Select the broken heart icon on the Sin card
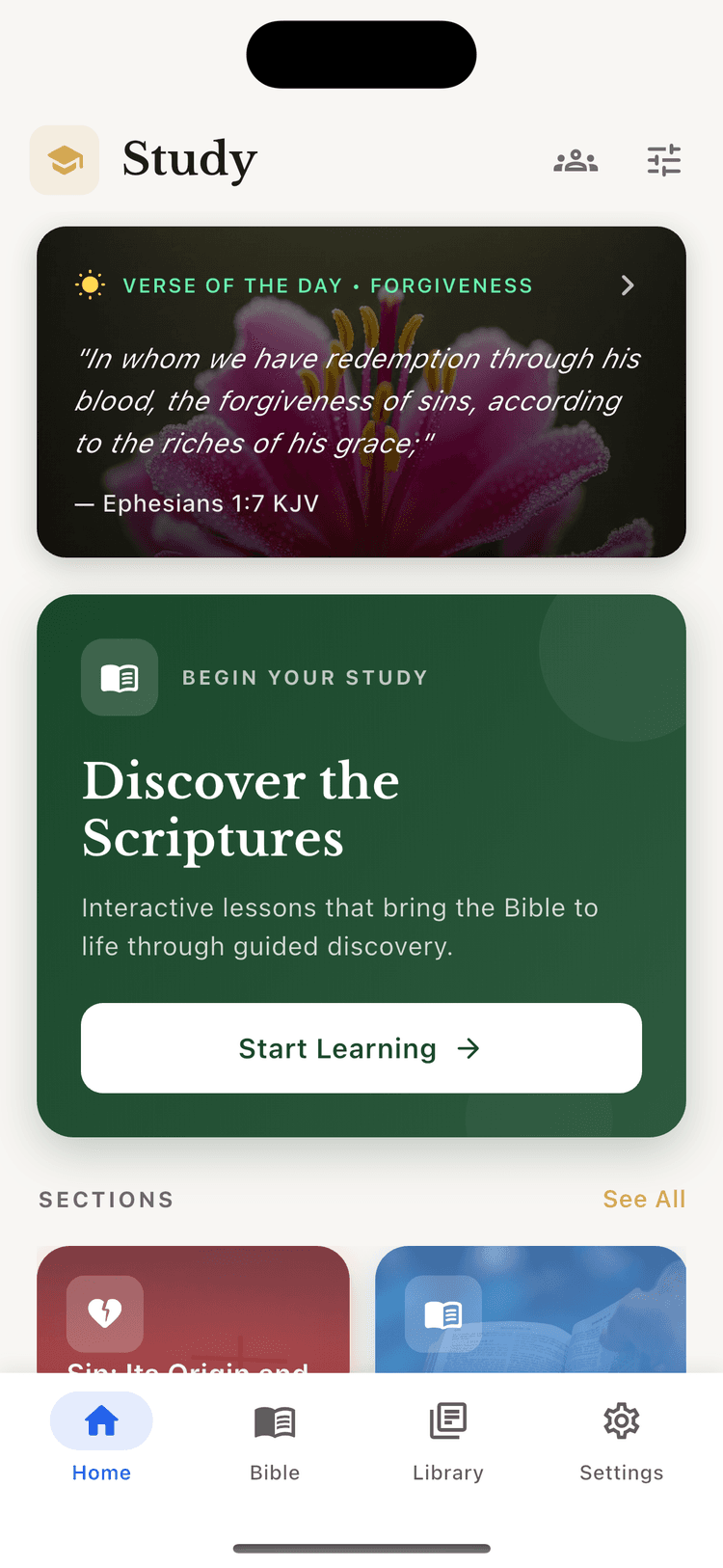 click(104, 1311)
